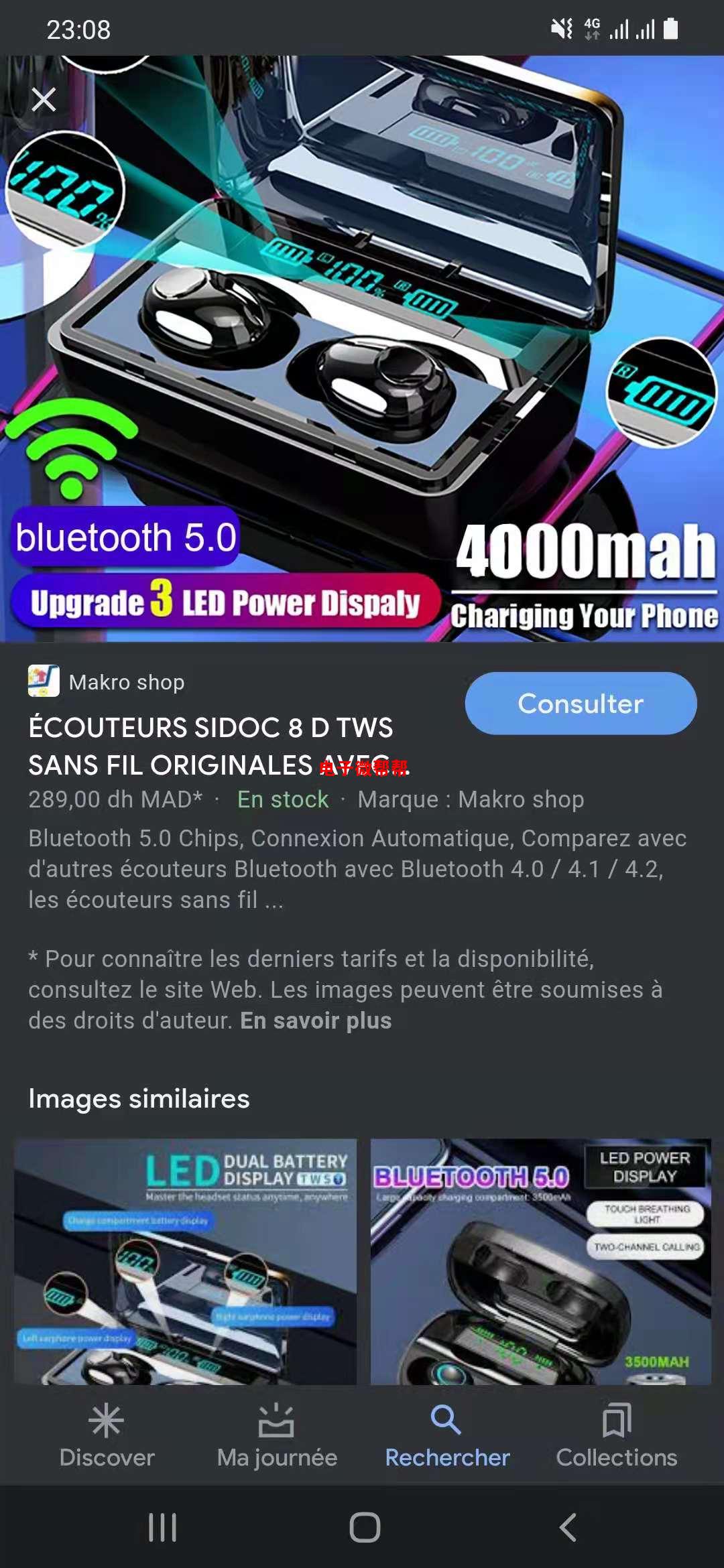Viewport: 724px width, 1568px height.
Task: Open the Bluetooth 5.0 3500mAh similar image
Action: 540,1261
